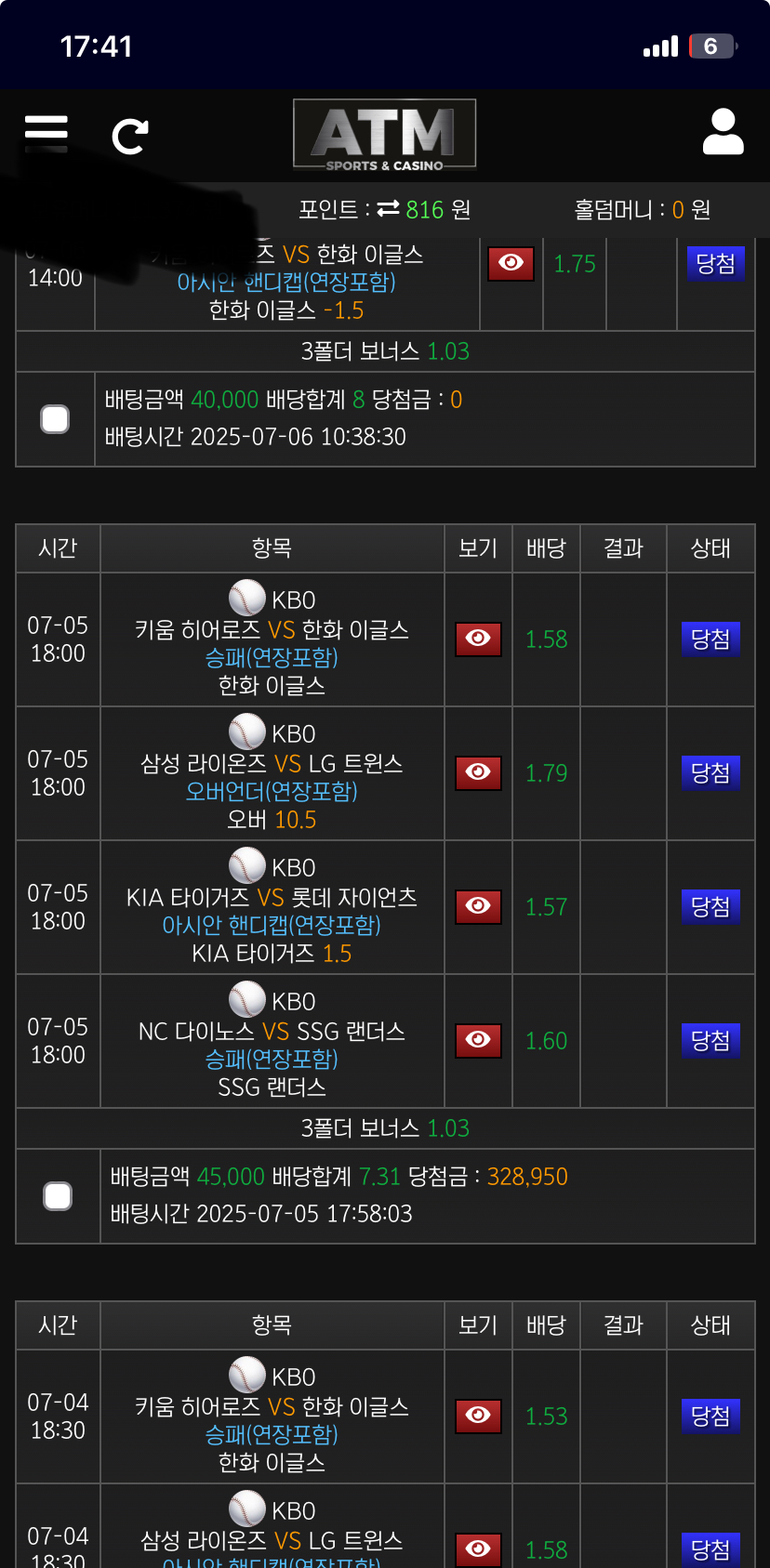Refresh the page with reload icon
The width and height of the screenshot is (770, 1568).
point(130,137)
